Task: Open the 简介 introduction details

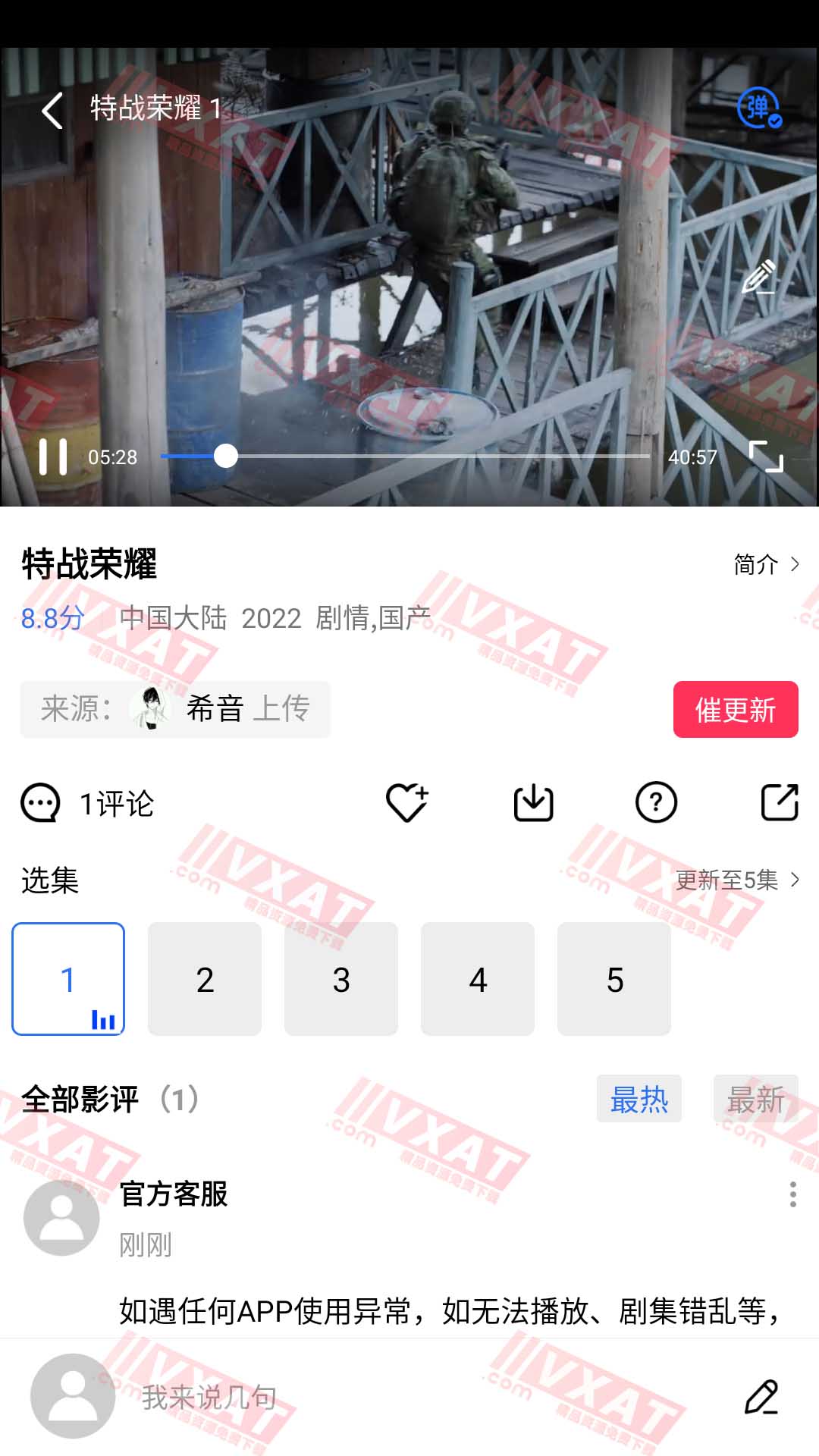Action: (766, 564)
